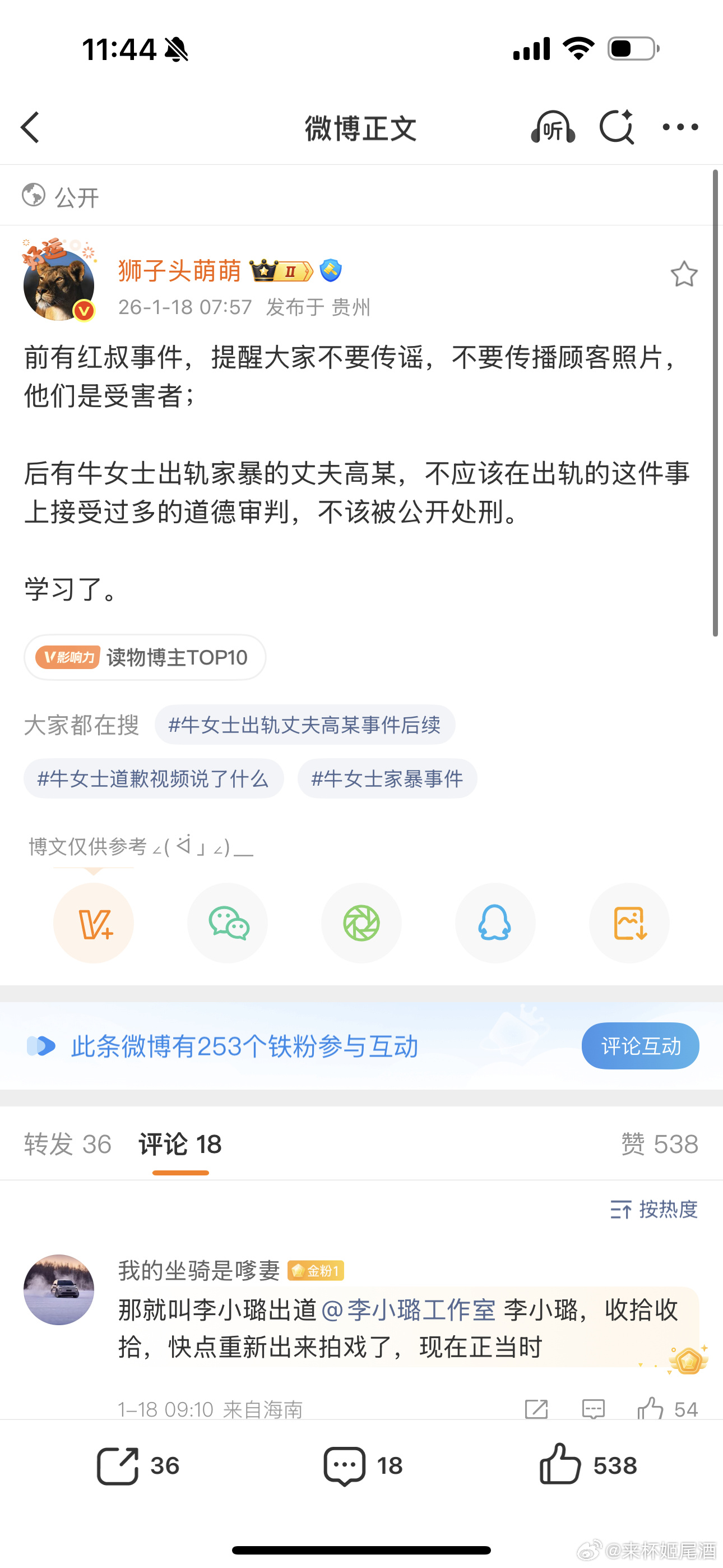
Task: Search topic #牛女士家暴事件
Action: 387,778
